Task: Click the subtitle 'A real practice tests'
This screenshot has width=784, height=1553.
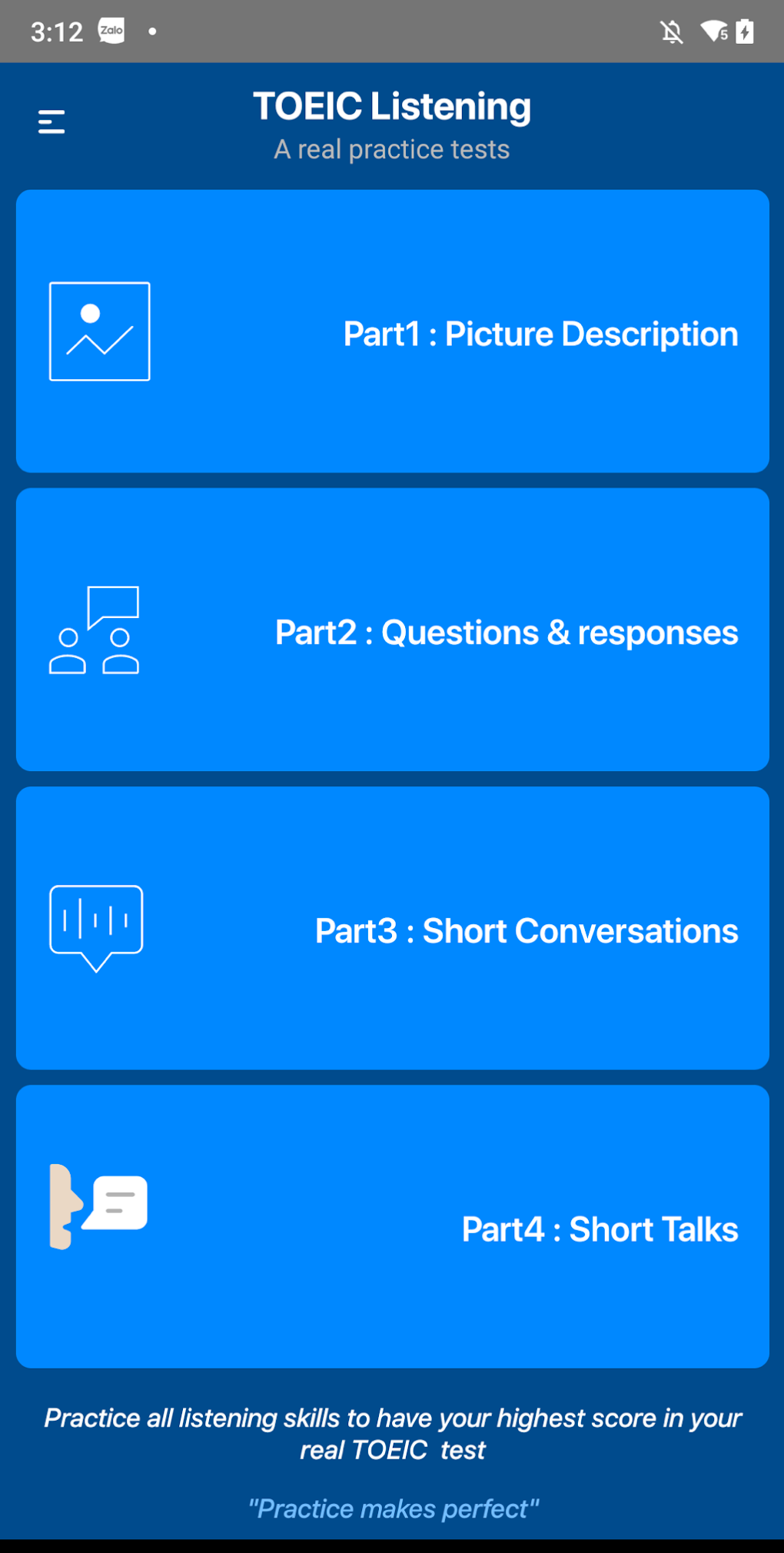Action: pos(392,148)
